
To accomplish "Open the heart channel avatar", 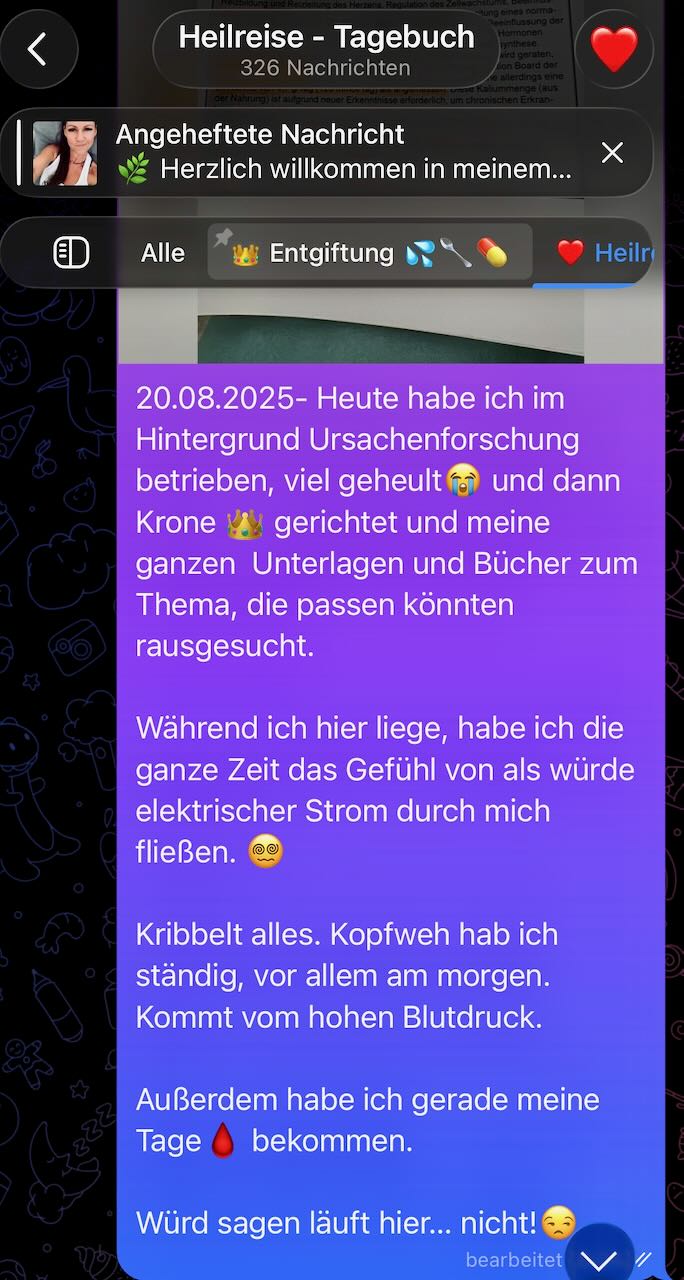I will [613, 49].
